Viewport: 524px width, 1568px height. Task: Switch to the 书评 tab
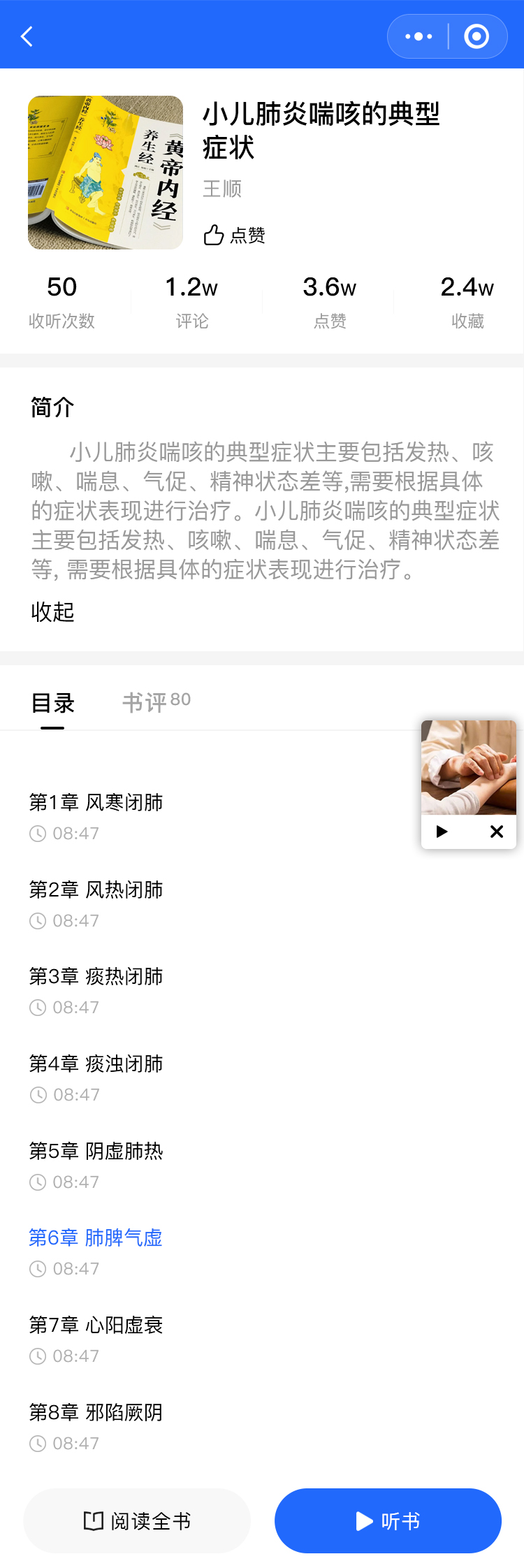point(156,702)
